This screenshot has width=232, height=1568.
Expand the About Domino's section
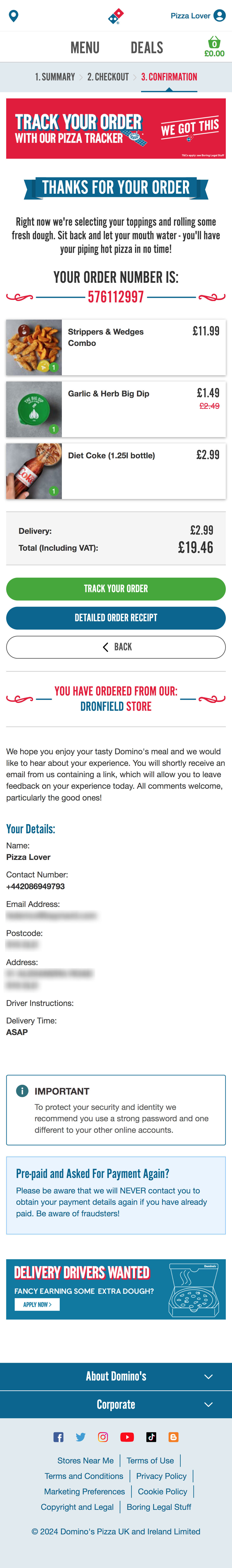116,1376
